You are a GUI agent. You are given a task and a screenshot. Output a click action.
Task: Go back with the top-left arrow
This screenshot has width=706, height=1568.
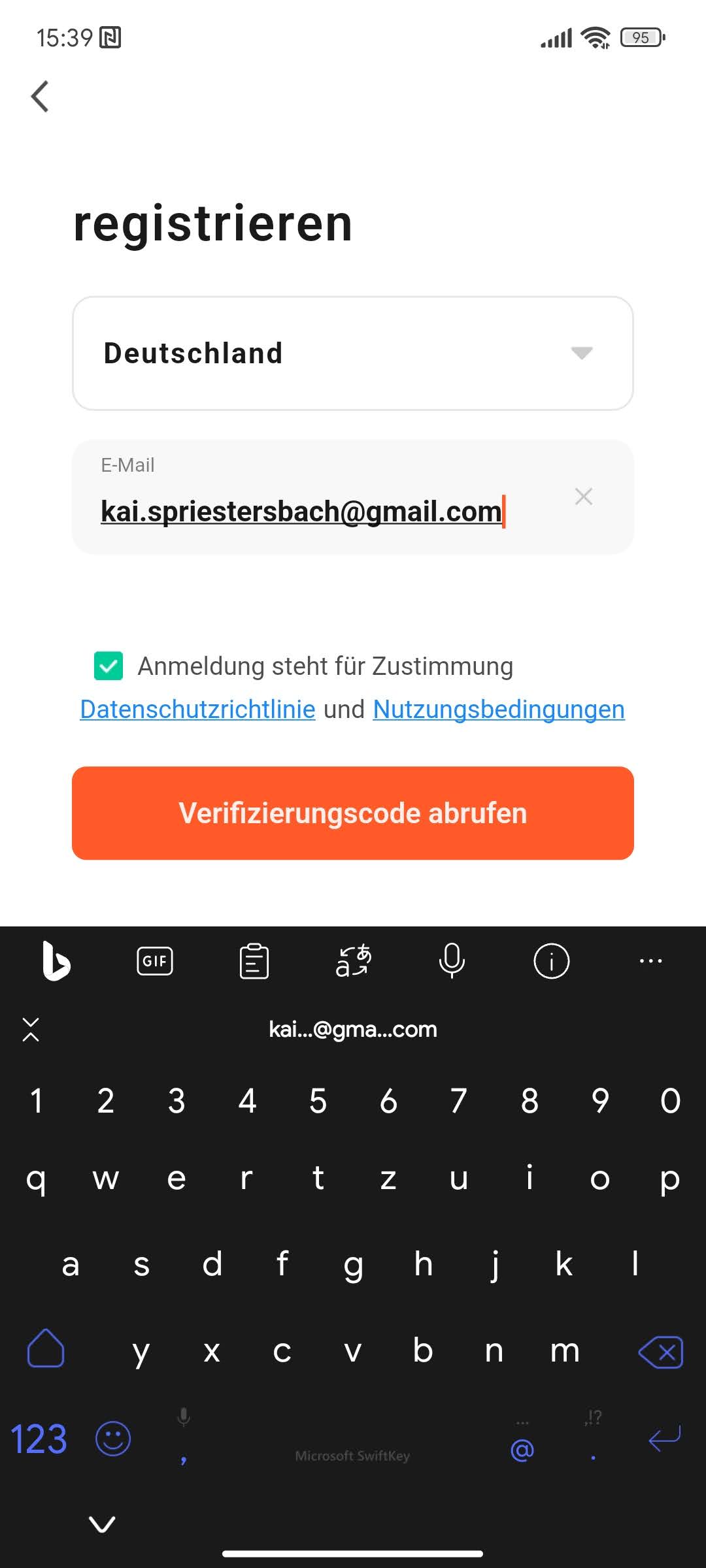pos(40,97)
